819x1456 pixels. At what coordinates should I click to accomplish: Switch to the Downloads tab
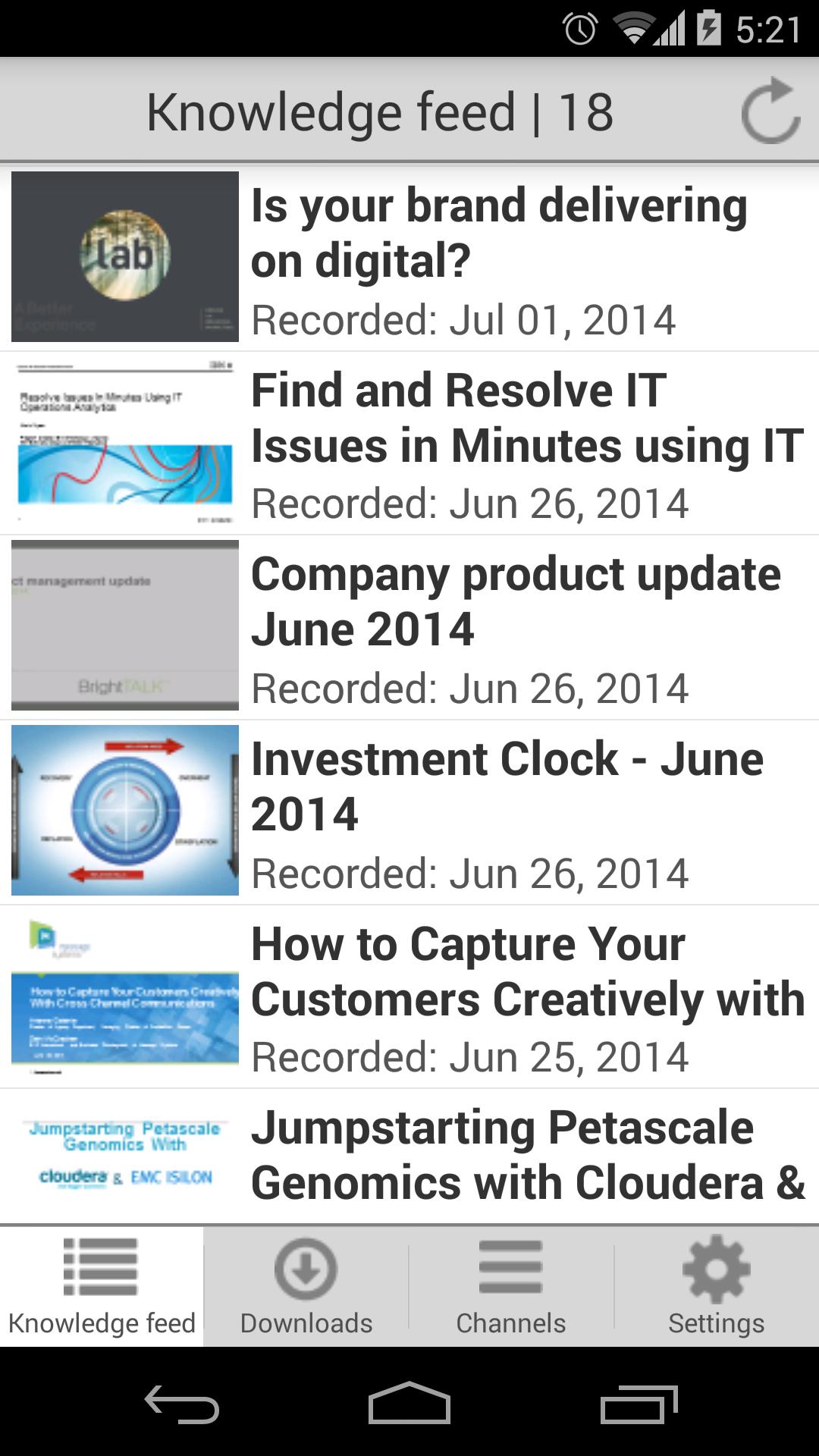click(306, 1286)
